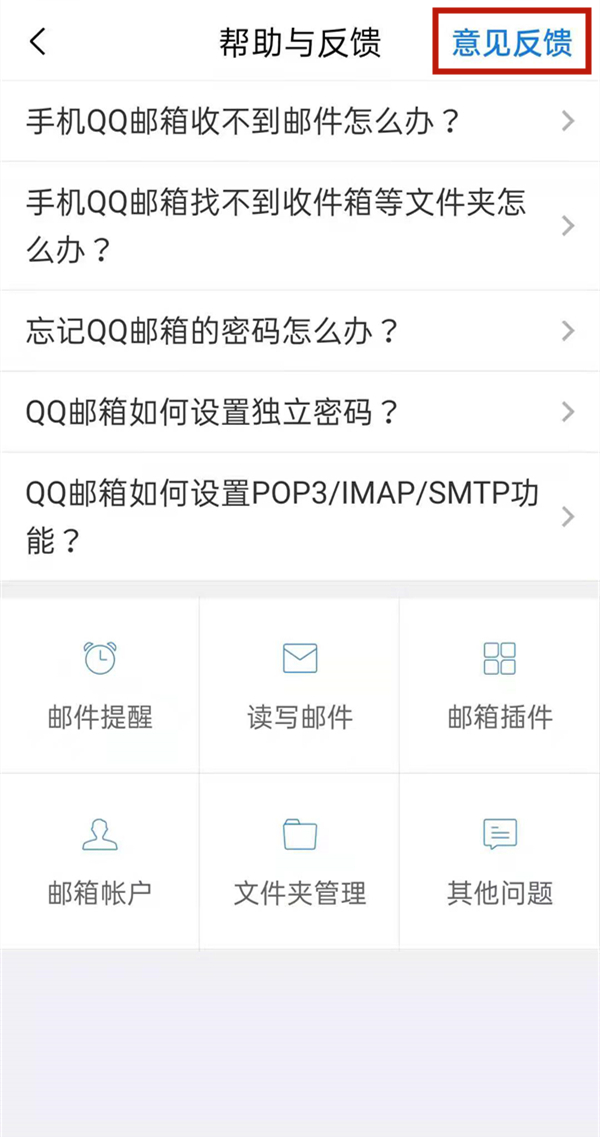
Task: Open the 读写邮件 help category
Action: pyautogui.click(x=300, y=685)
